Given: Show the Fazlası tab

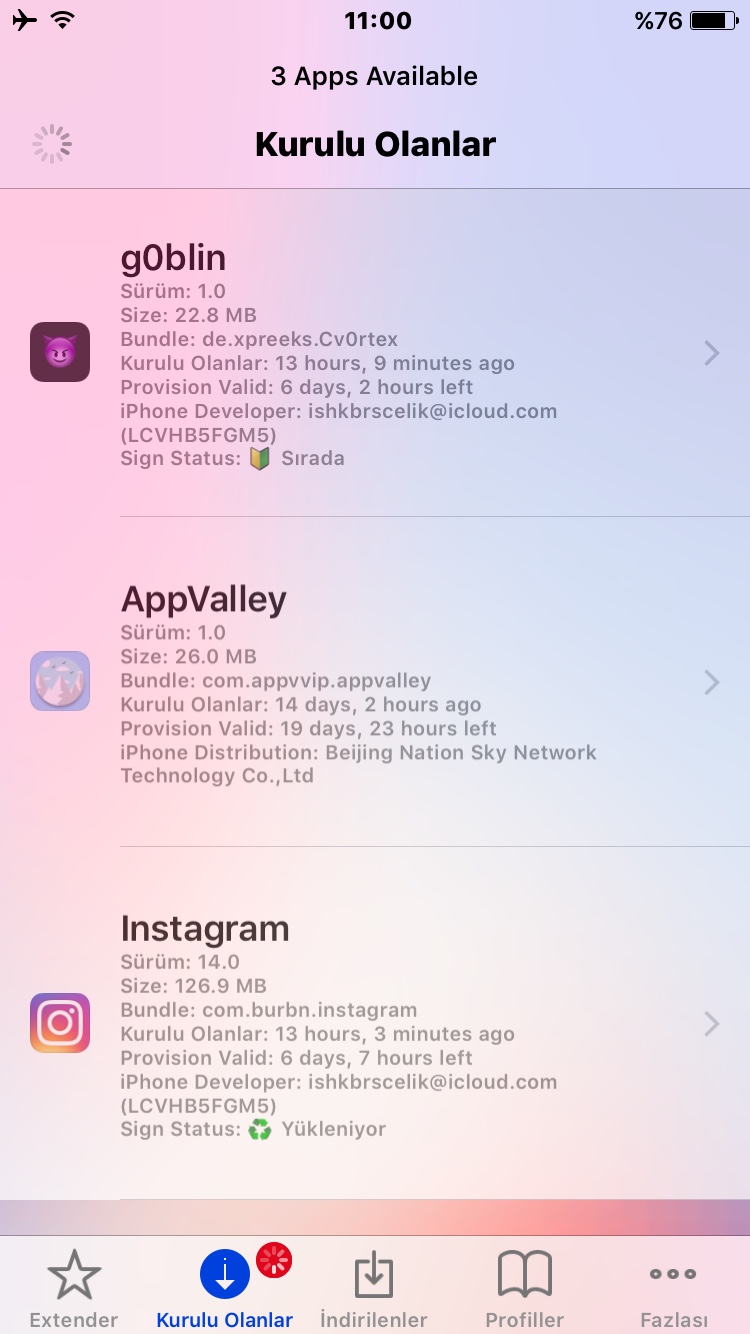Looking at the screenshot, I should pos(673,1288).
